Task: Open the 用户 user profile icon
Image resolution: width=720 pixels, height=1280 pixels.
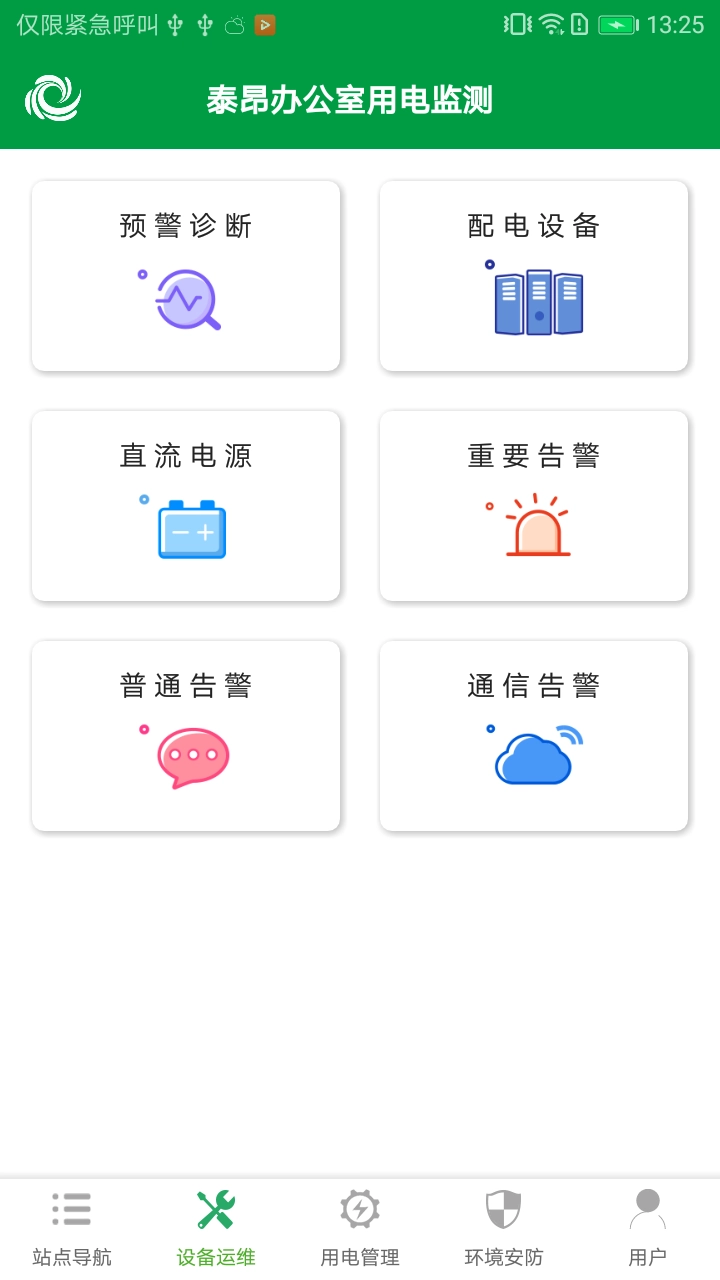Action: (x=648, y=1209)
